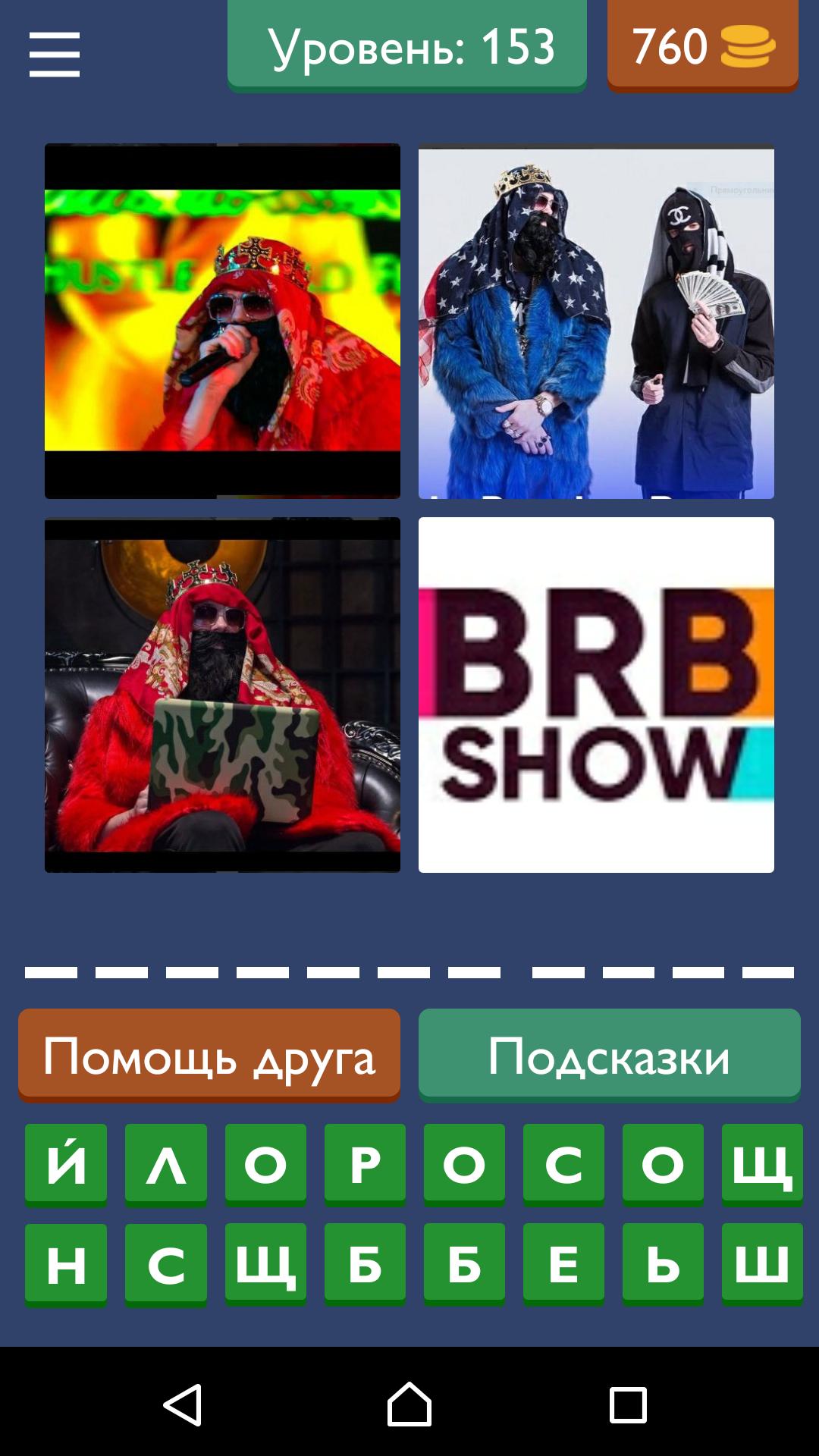
Task: Tap the letter Н tile
Action: click(66, 1264)
